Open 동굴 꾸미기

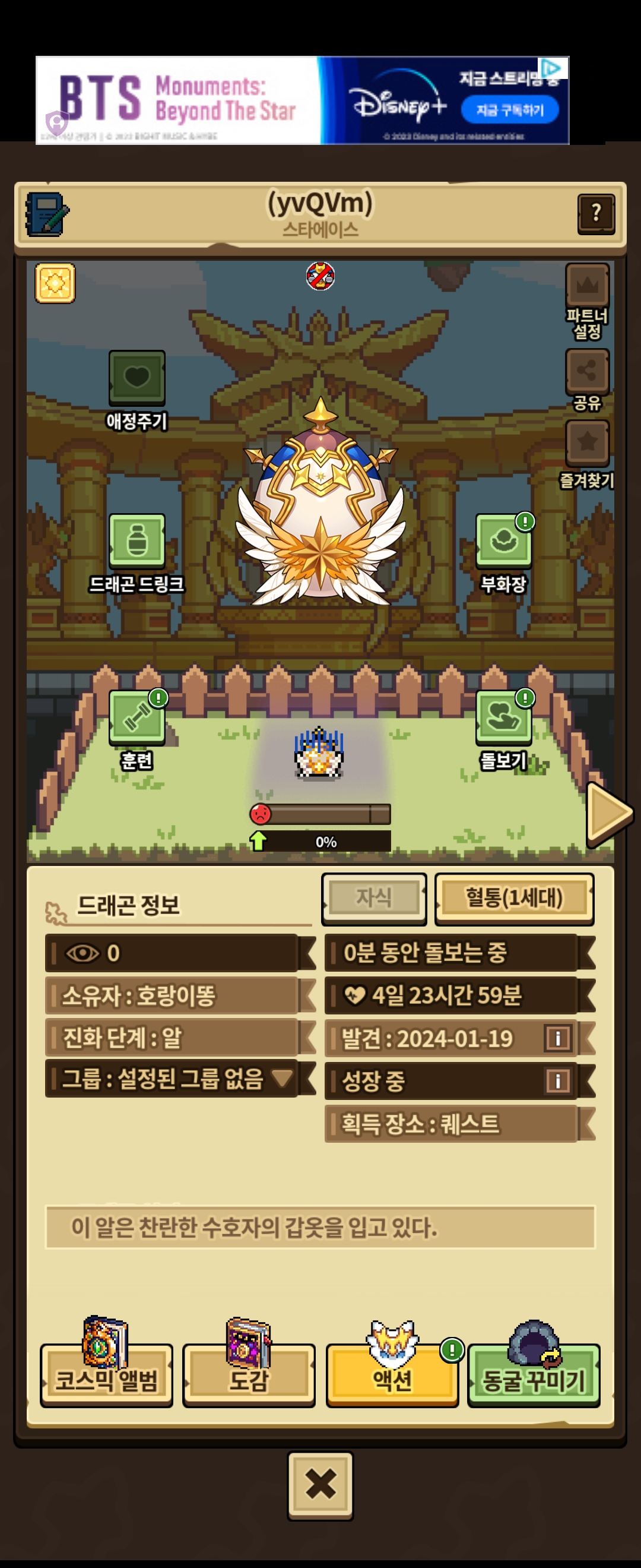[x=534, y=1378]
